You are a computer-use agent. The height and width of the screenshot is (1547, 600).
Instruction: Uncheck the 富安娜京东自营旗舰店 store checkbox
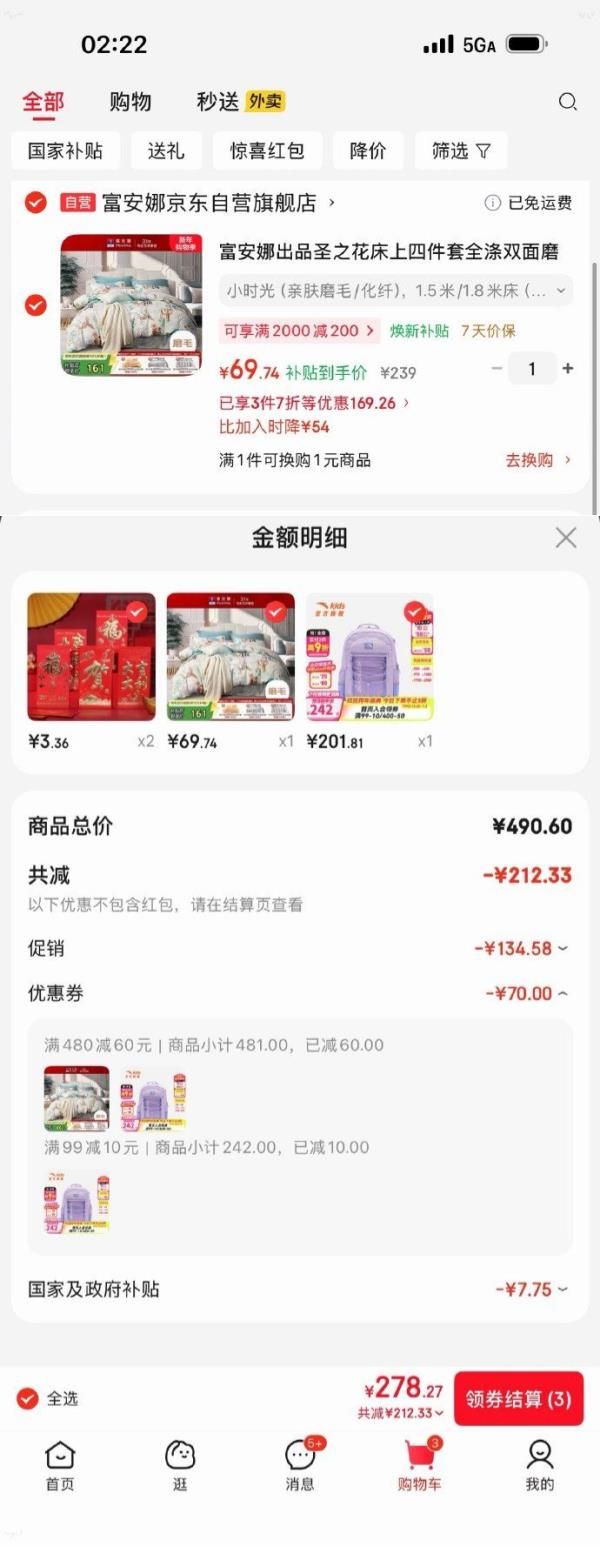tap(36, 203)
